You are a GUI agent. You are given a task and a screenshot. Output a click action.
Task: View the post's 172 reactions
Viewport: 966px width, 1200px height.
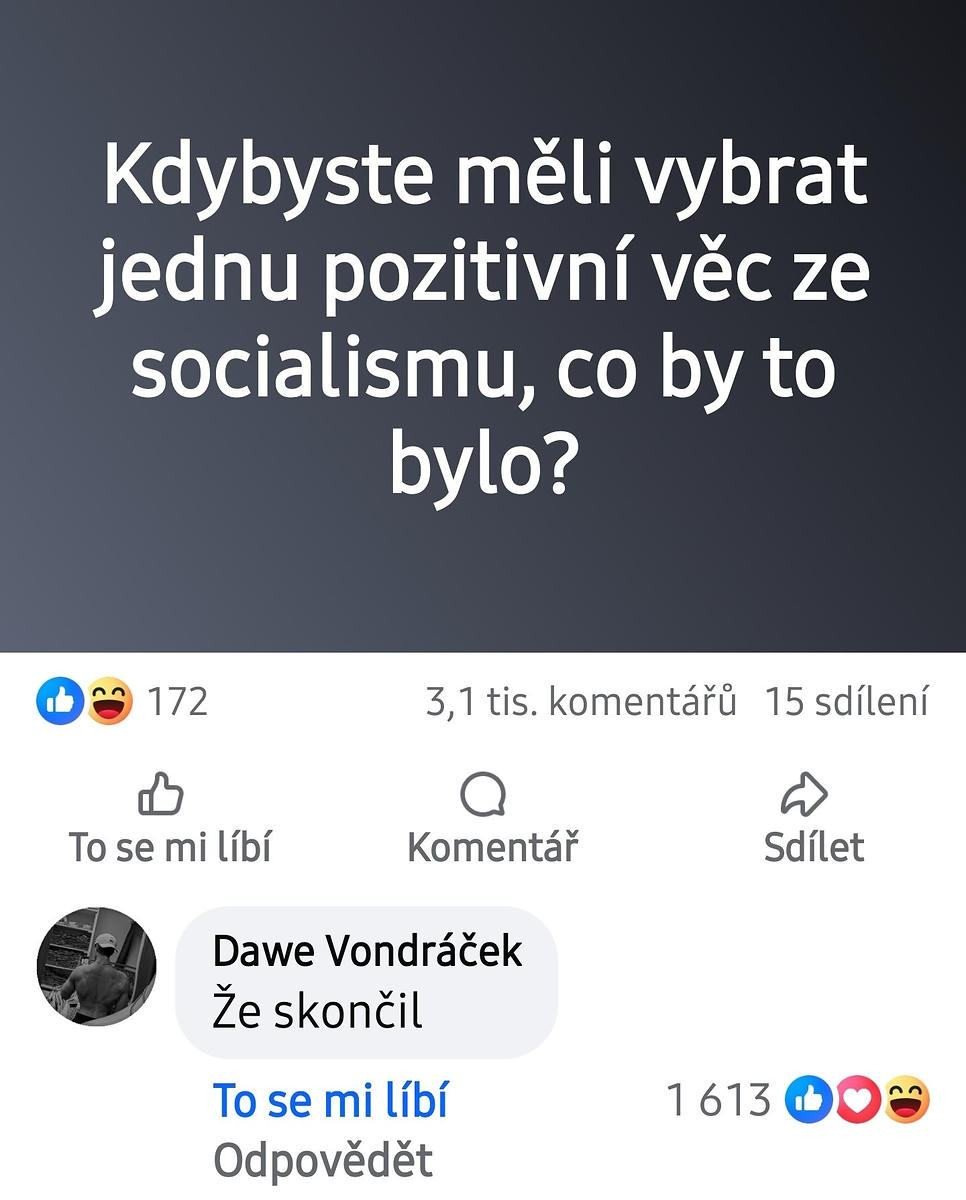point(122,701)
